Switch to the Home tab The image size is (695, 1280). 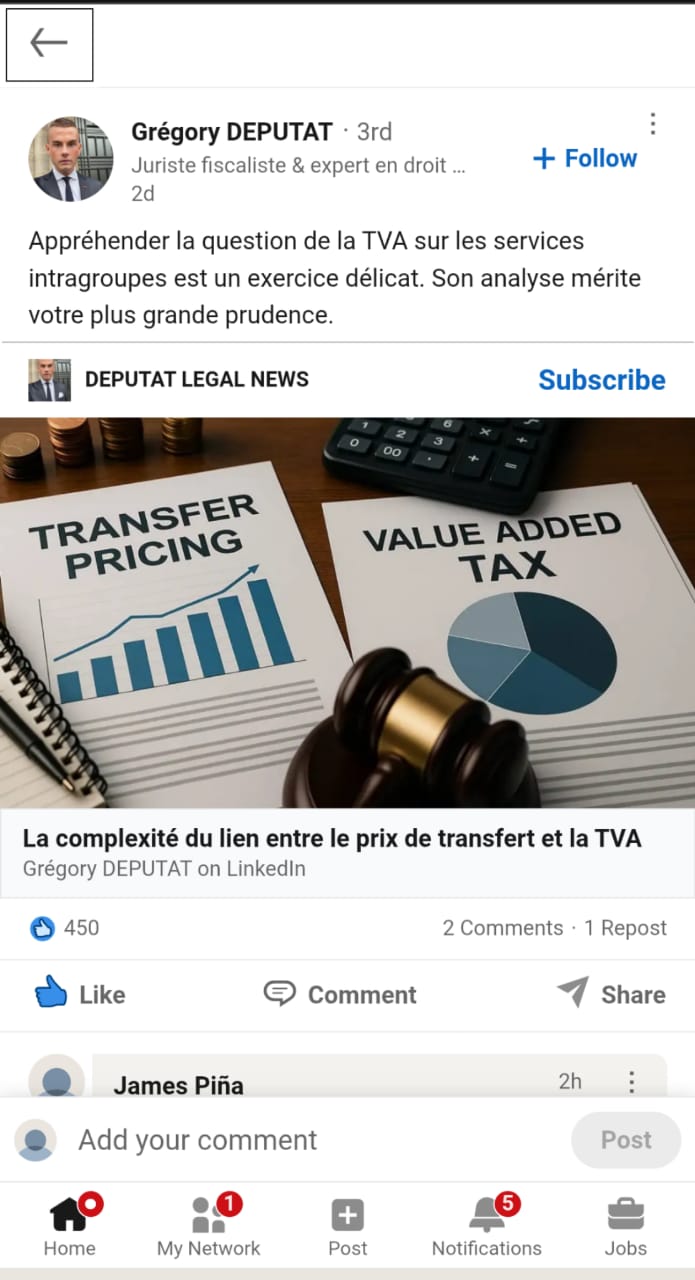(x=70, y=1227)
